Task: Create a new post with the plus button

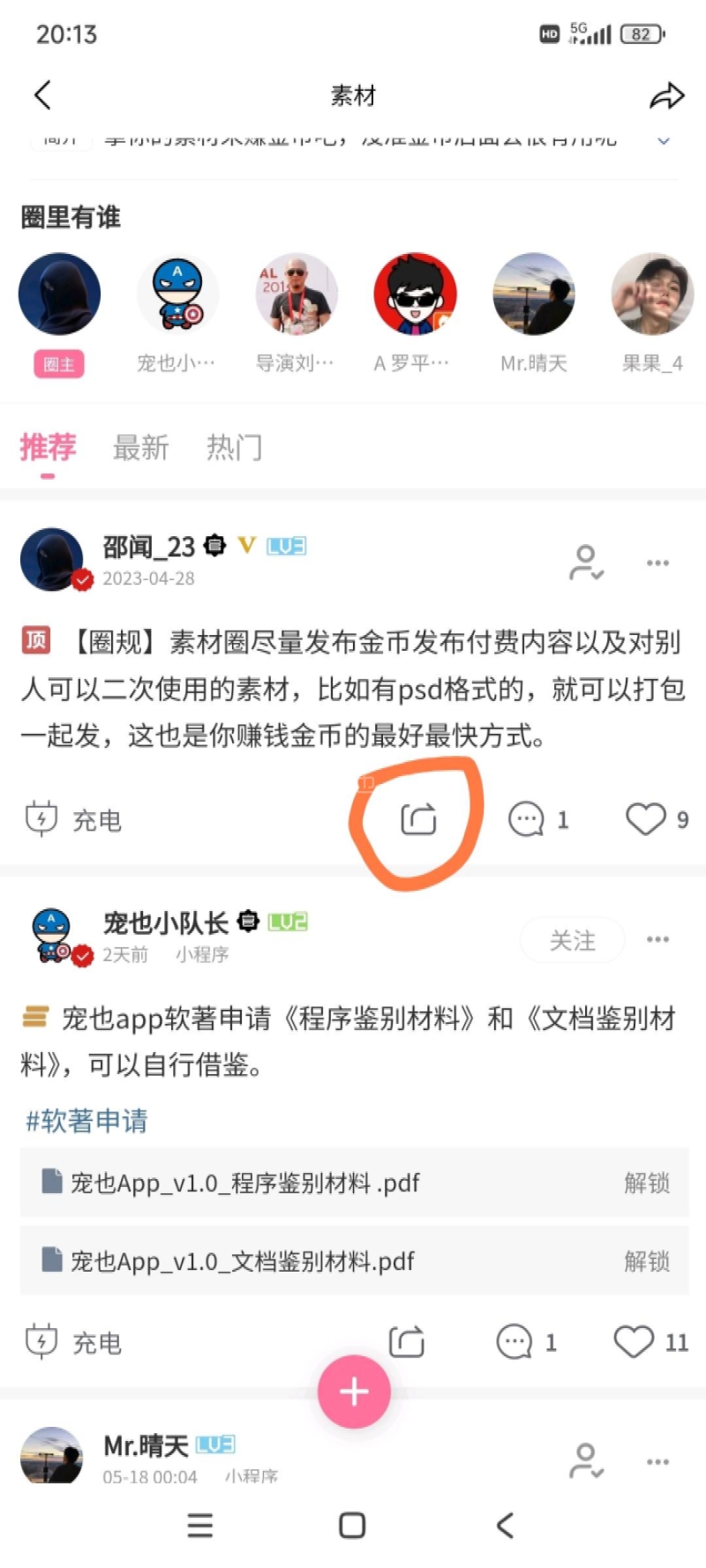Action: tap(354, 1392)
